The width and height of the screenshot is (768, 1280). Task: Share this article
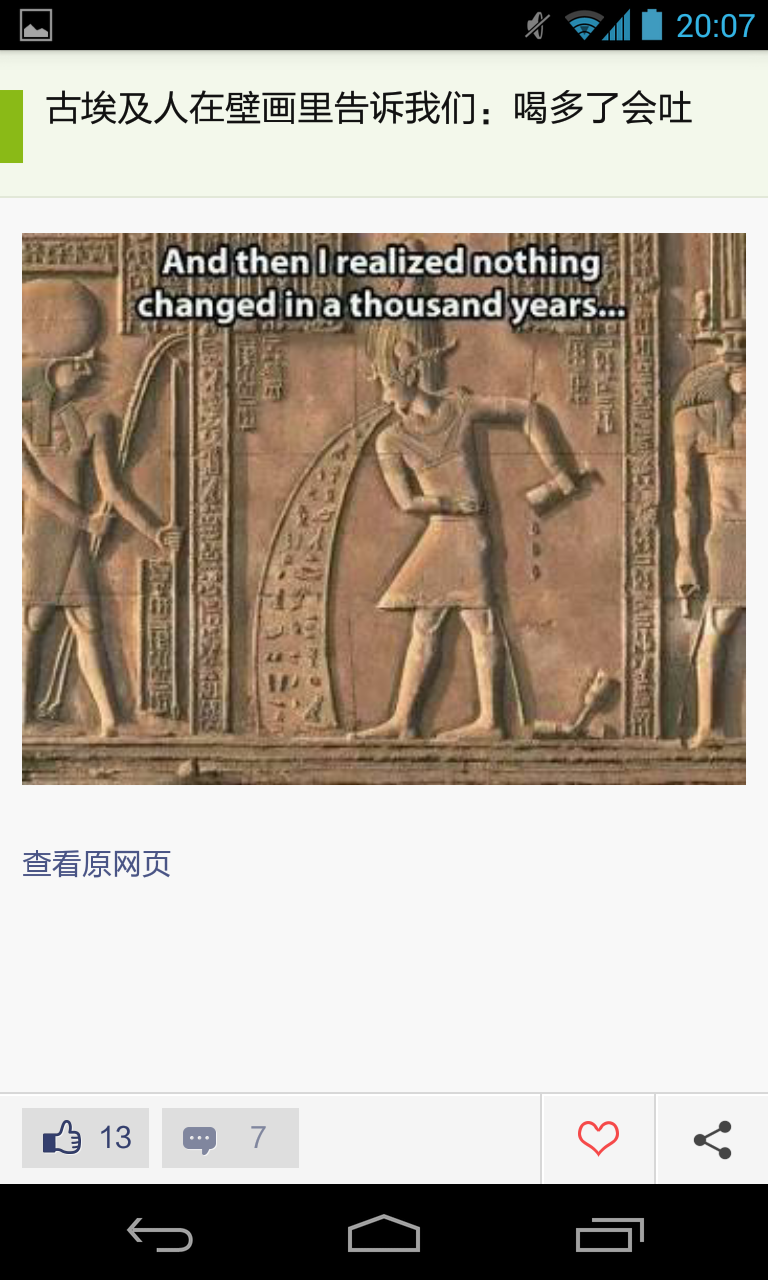coord(712,1139)
